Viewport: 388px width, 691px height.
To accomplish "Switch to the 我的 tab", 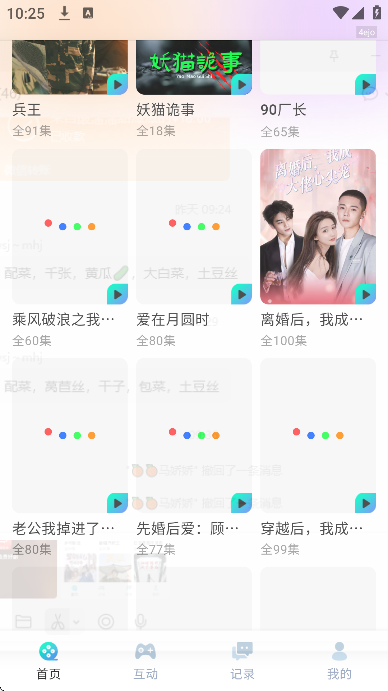I will [340, 661].
